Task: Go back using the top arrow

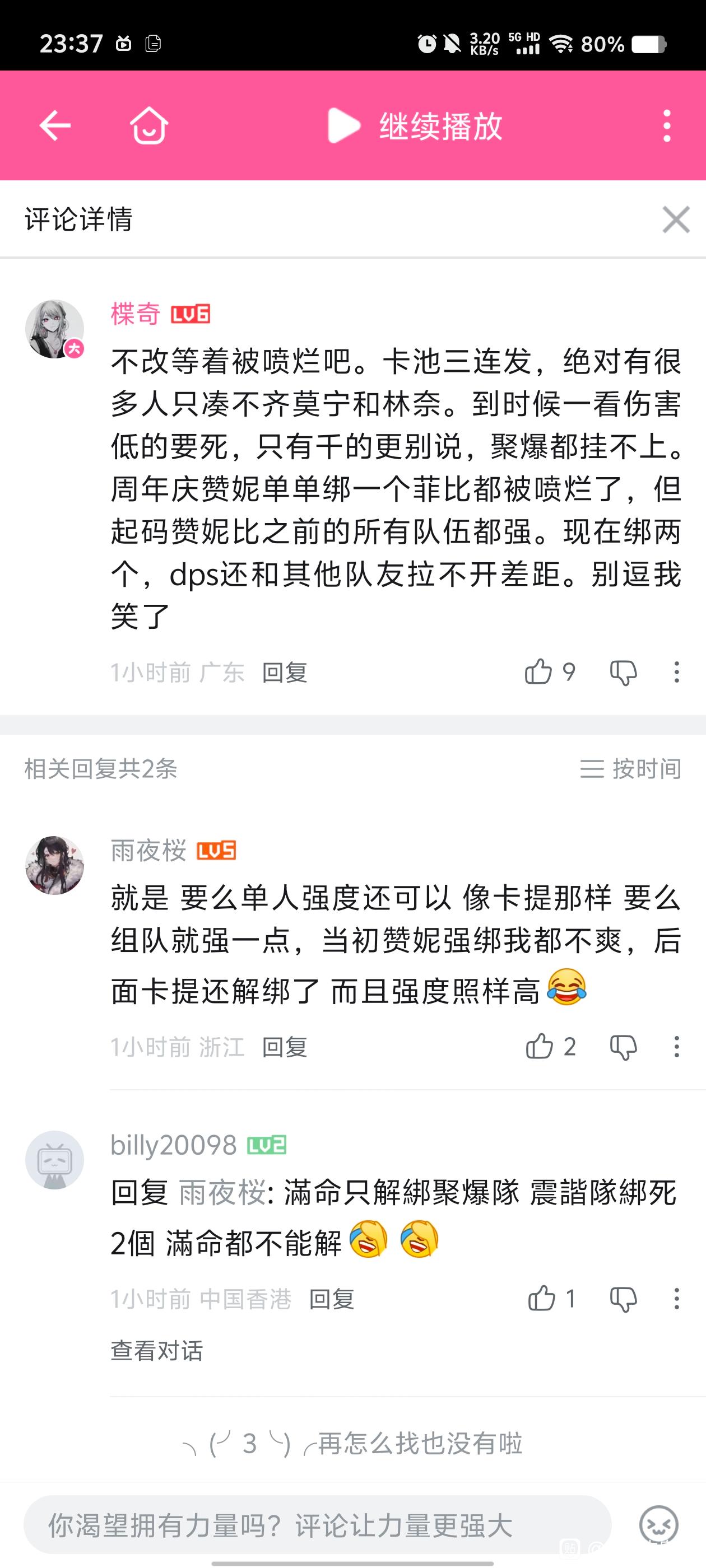Action: [x=55, y=126]
